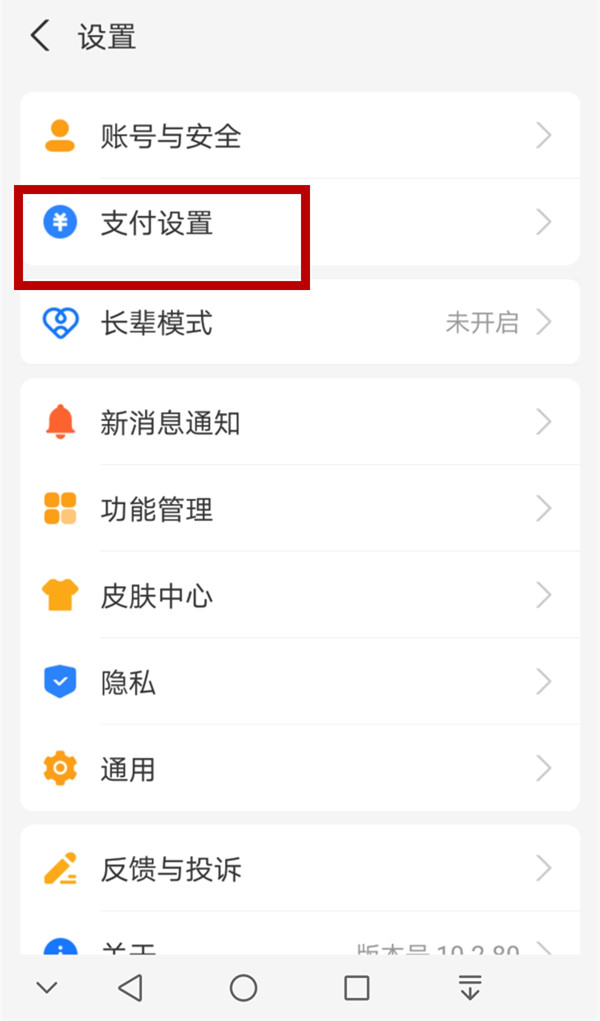This screenshot has width=600, height=1021.
Task: Open 反馈与投诉
Action: [299, 869]
